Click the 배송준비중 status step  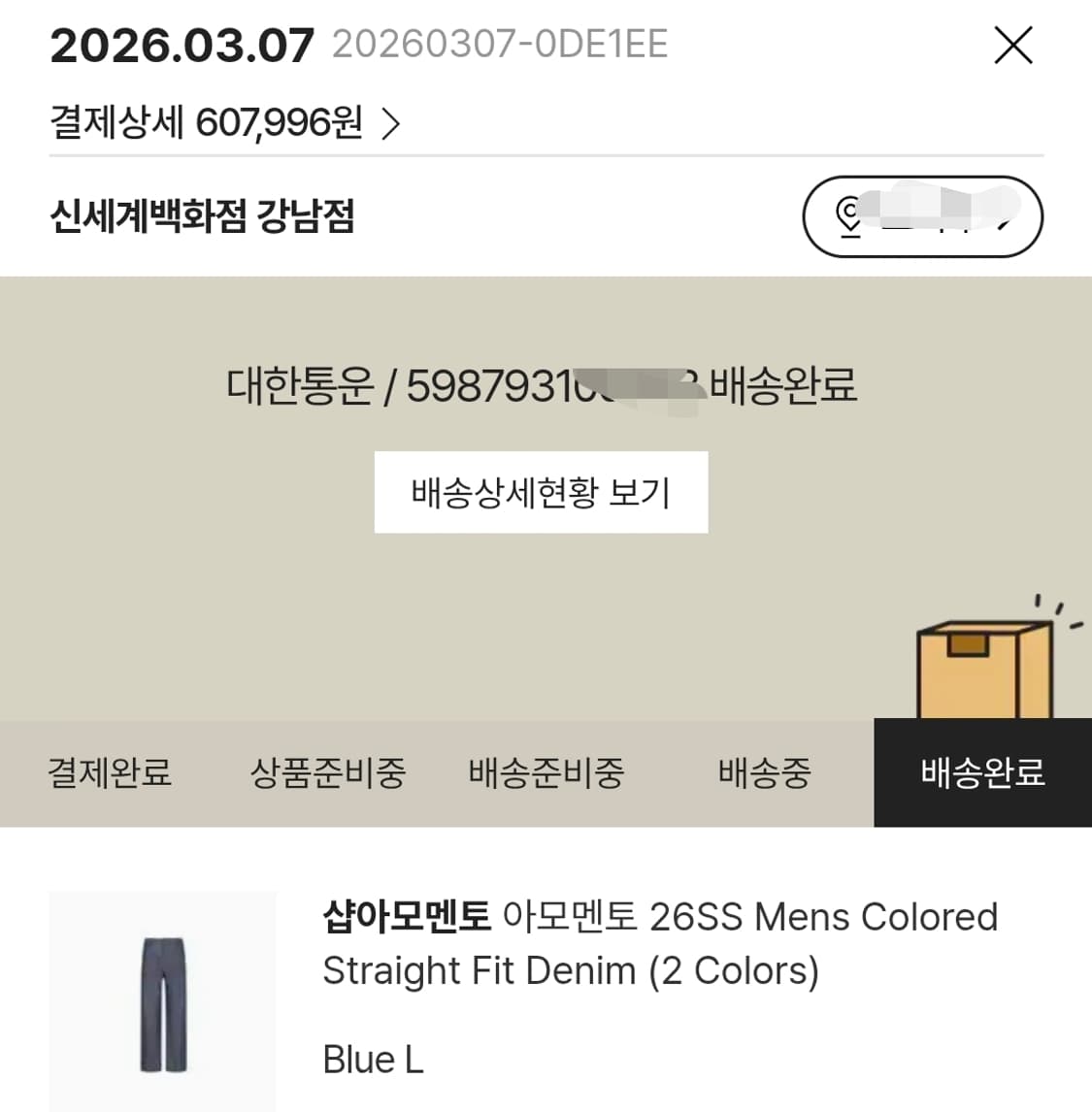pyautogui.click(x=547, y=773)
